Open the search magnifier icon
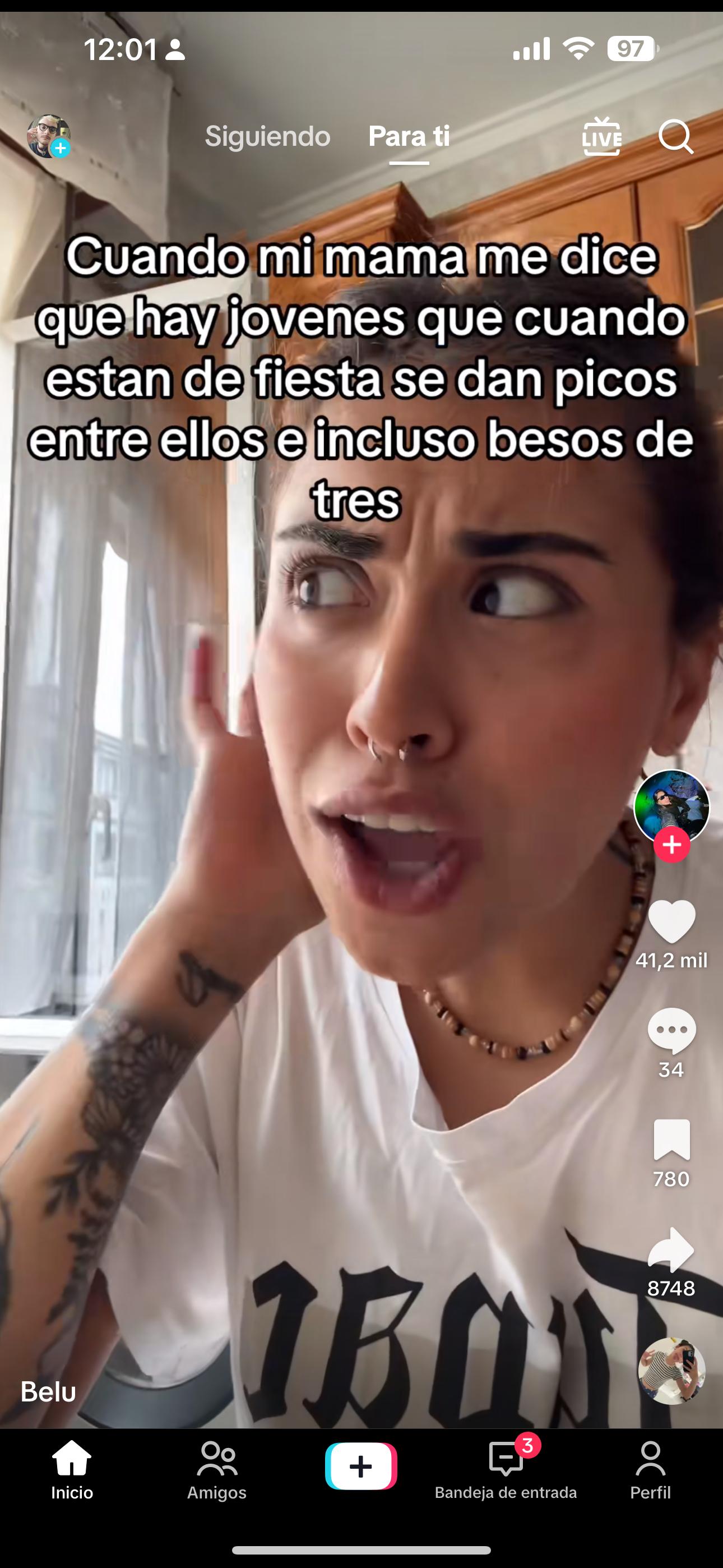Screen dimensions: 723x1568 (x=676, y=136)
